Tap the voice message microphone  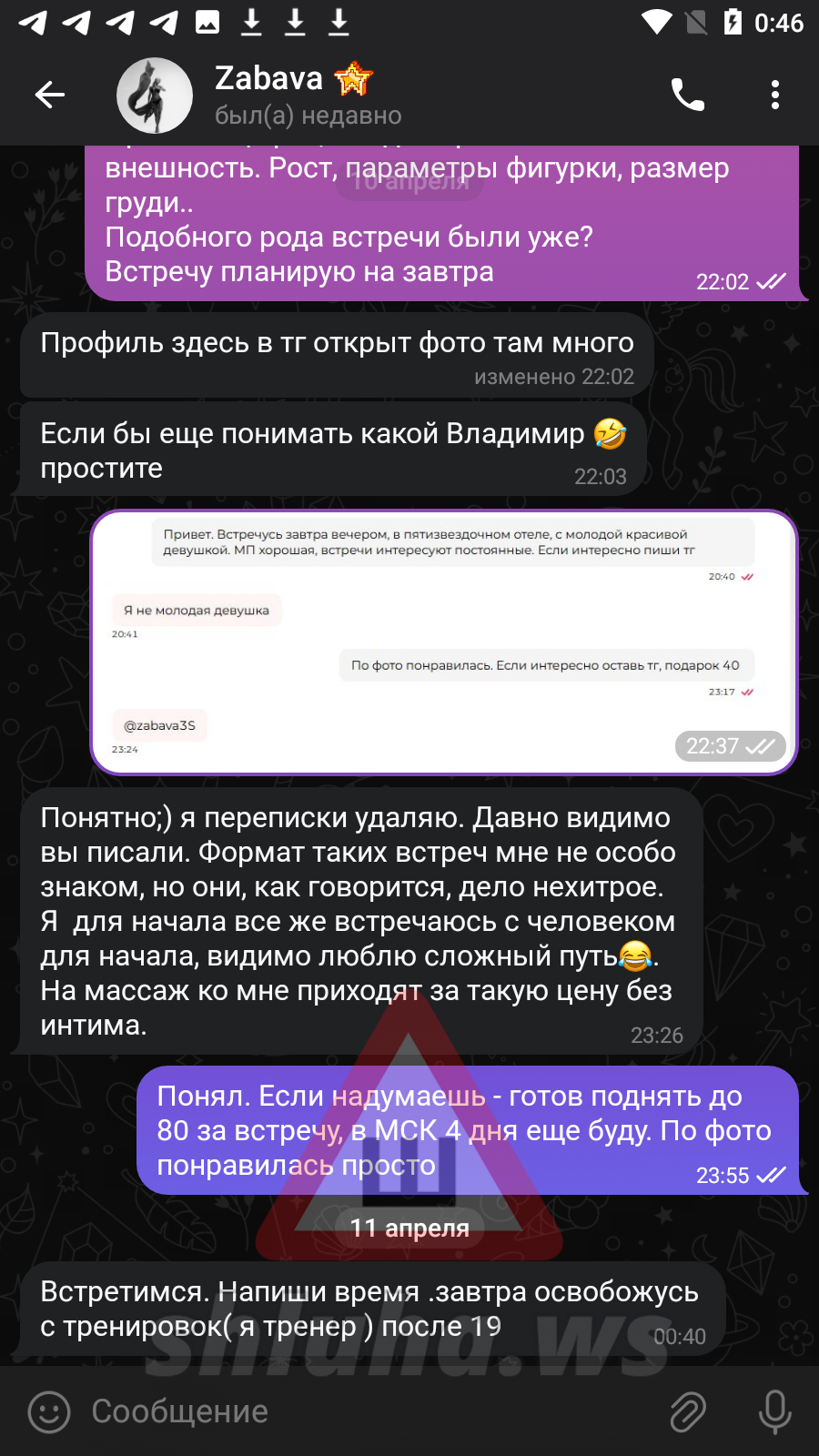[775, 1412]
